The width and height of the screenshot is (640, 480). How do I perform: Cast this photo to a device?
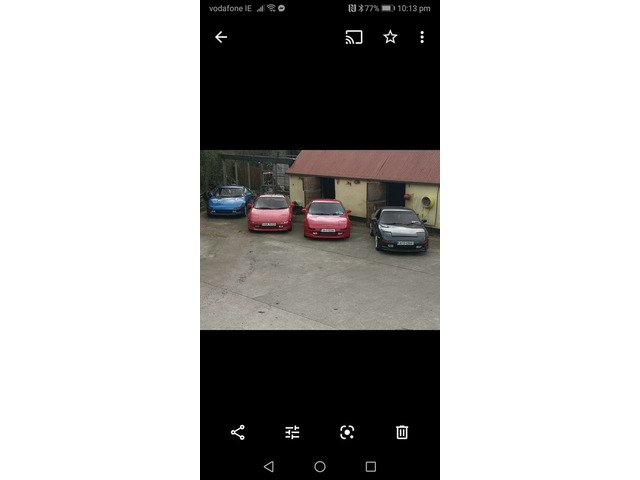353,37
